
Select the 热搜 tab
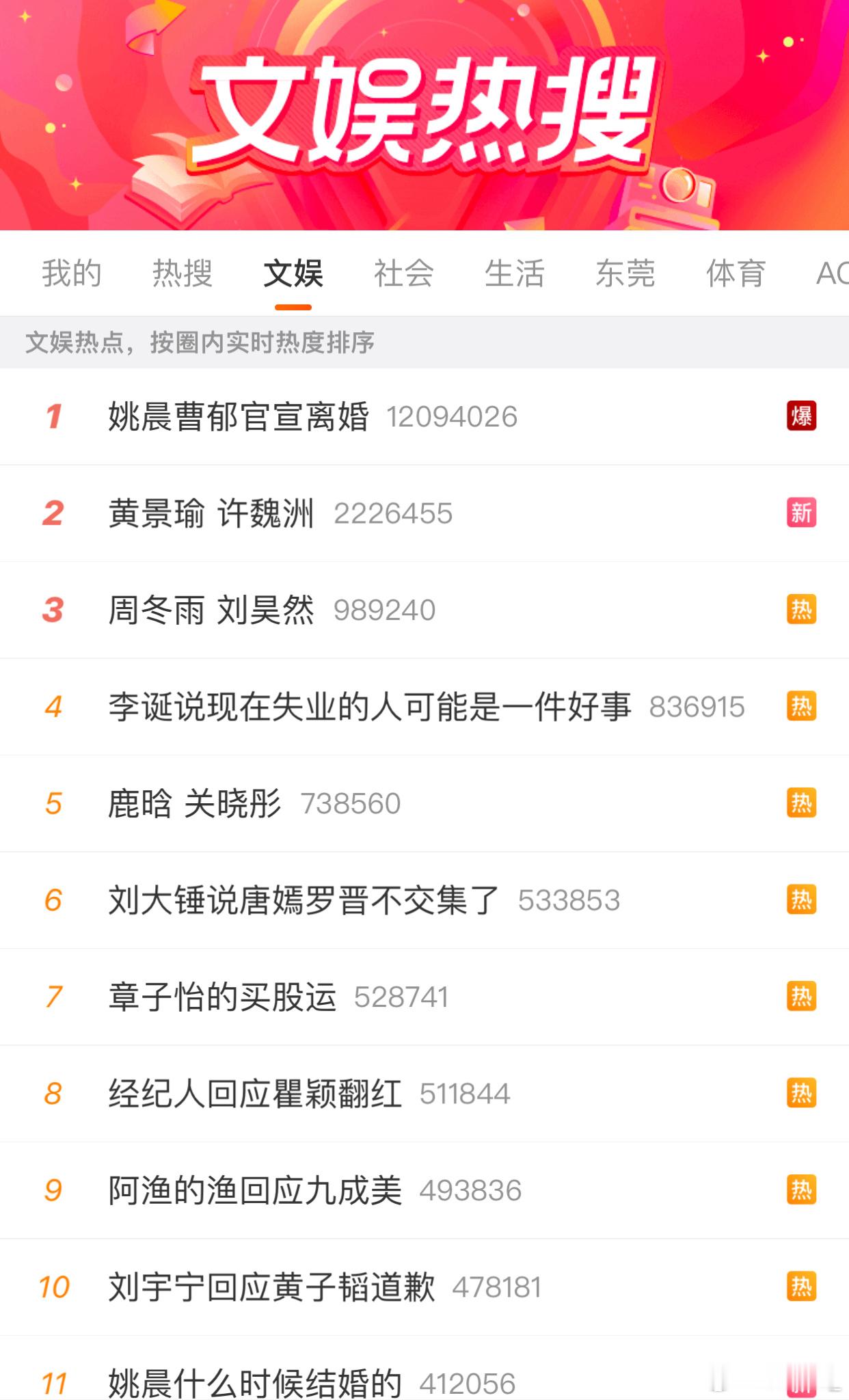tap(183, 273)
